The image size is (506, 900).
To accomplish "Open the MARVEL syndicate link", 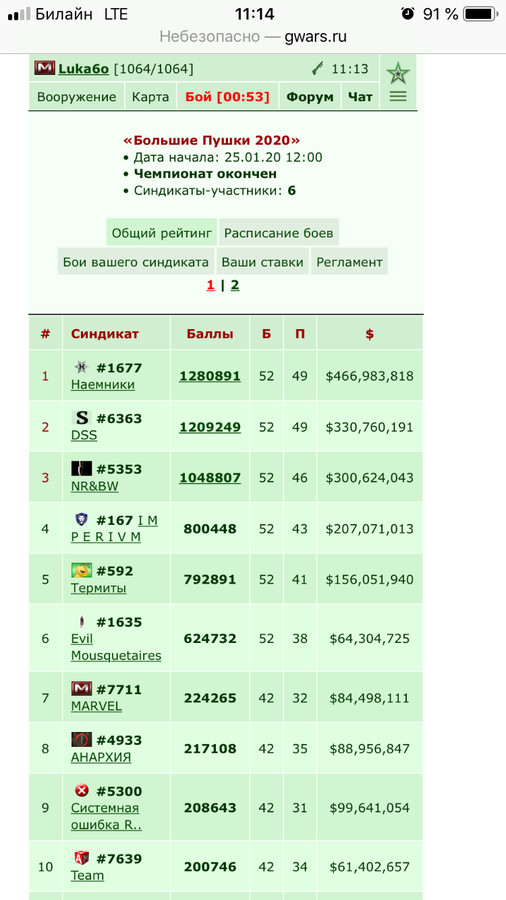I will click(96, 706).
